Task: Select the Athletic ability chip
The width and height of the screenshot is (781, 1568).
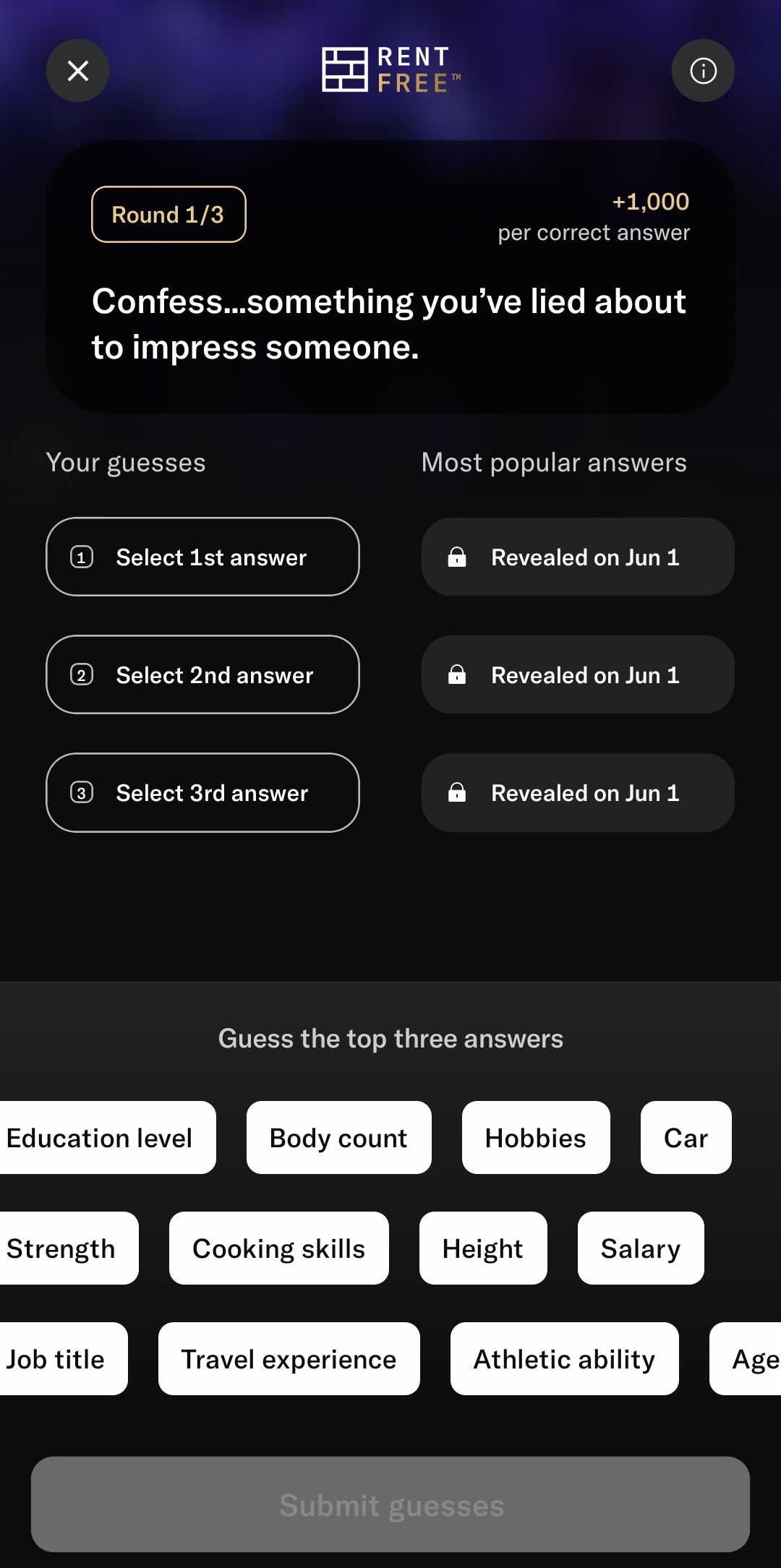Action: tap(564, 1359)
